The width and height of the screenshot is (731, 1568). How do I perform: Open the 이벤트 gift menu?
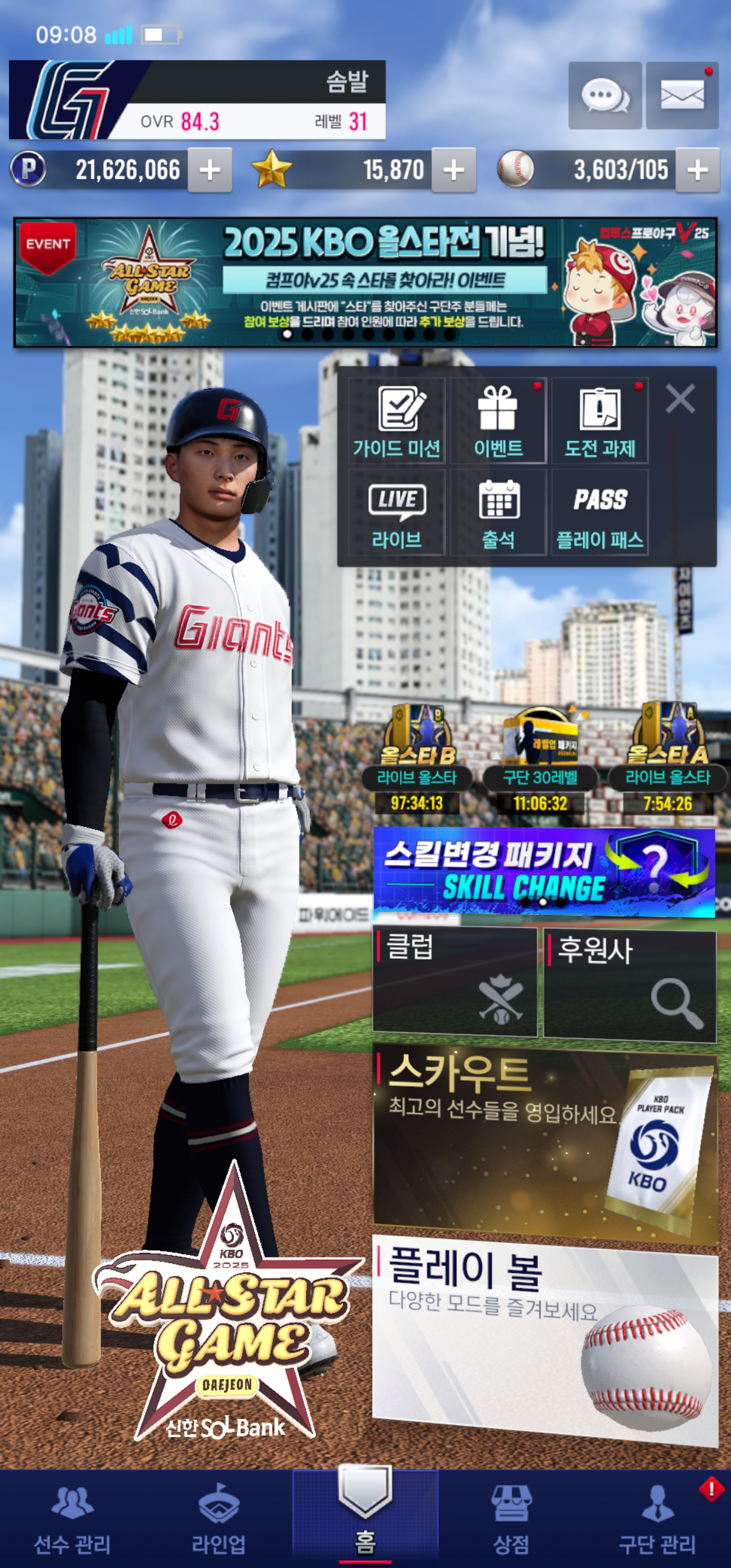click(x=498, y=420)
